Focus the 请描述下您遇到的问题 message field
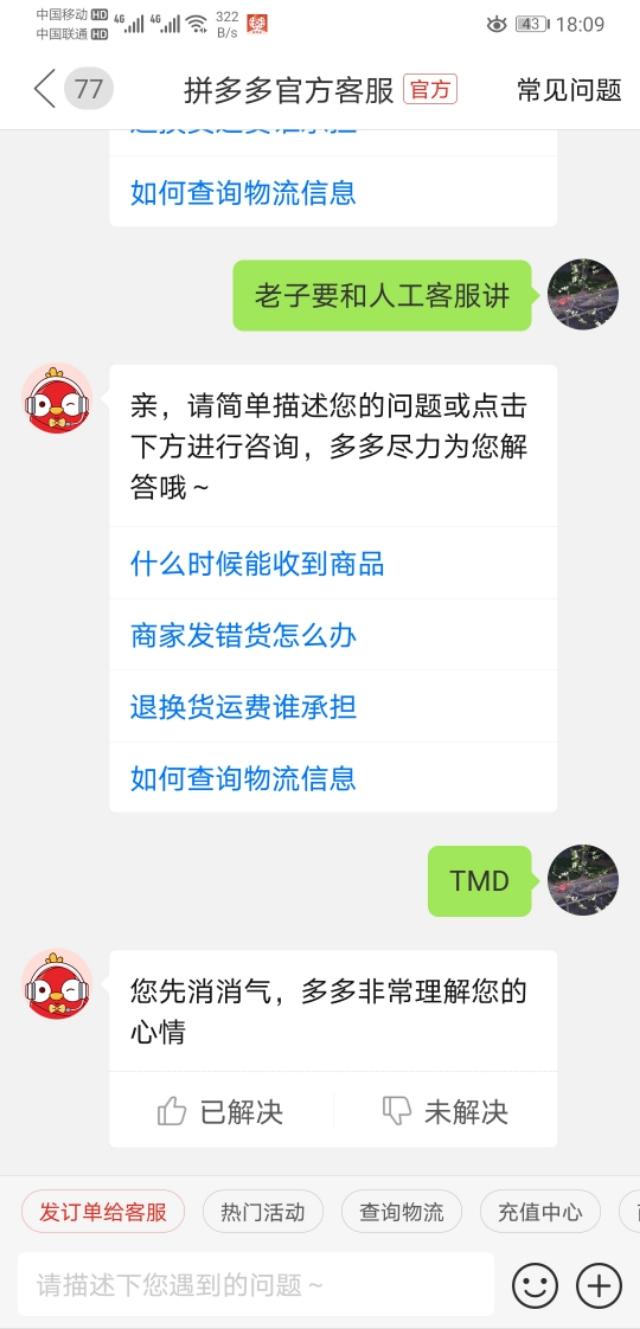Image resolution: width=640 pixels, height=1329 pixels. click(255, 1285)
